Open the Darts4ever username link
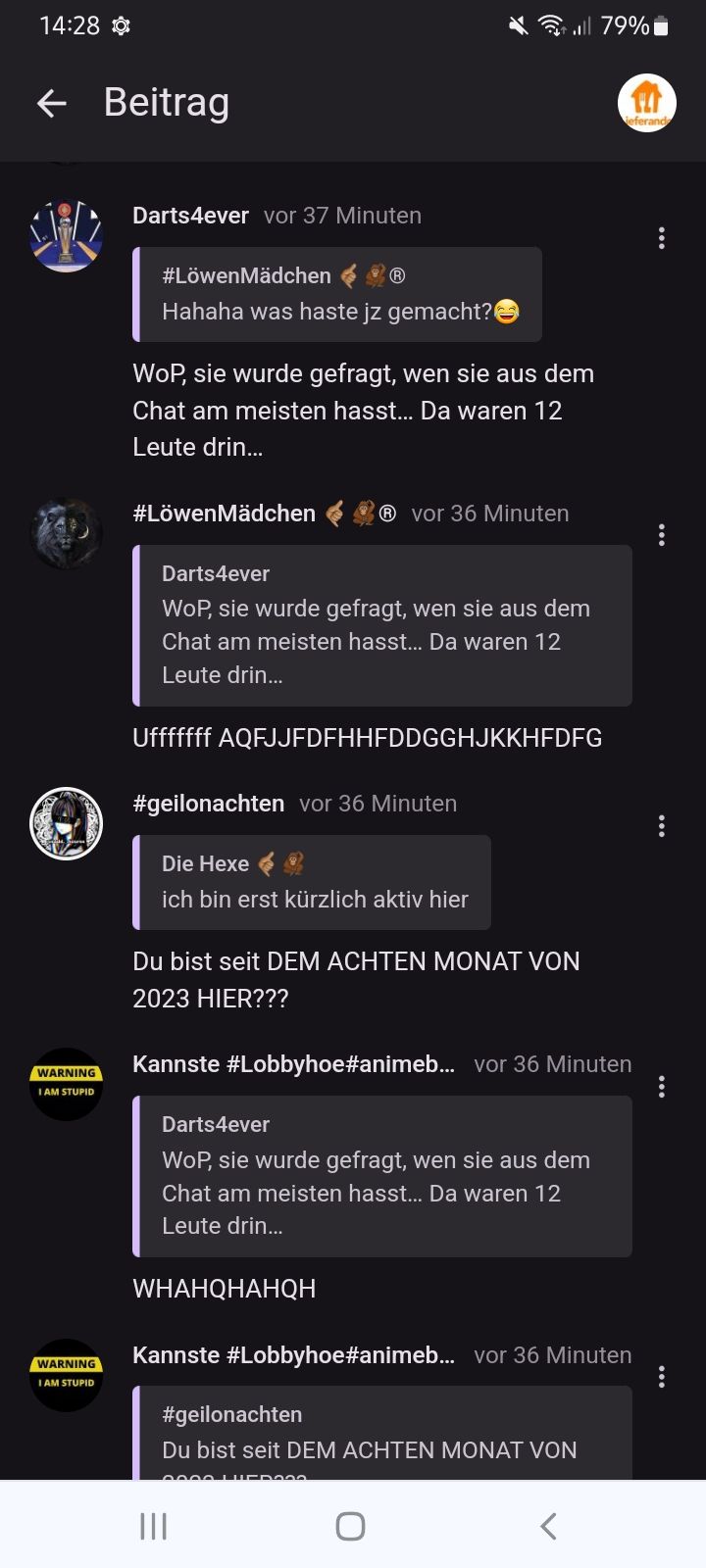 [x=190, y=216]
